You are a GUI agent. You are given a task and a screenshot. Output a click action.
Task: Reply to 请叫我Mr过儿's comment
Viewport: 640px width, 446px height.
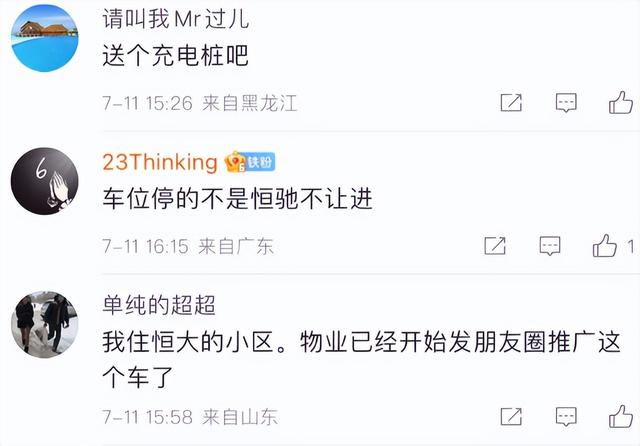pyautogui.click(x=566, y=102)
